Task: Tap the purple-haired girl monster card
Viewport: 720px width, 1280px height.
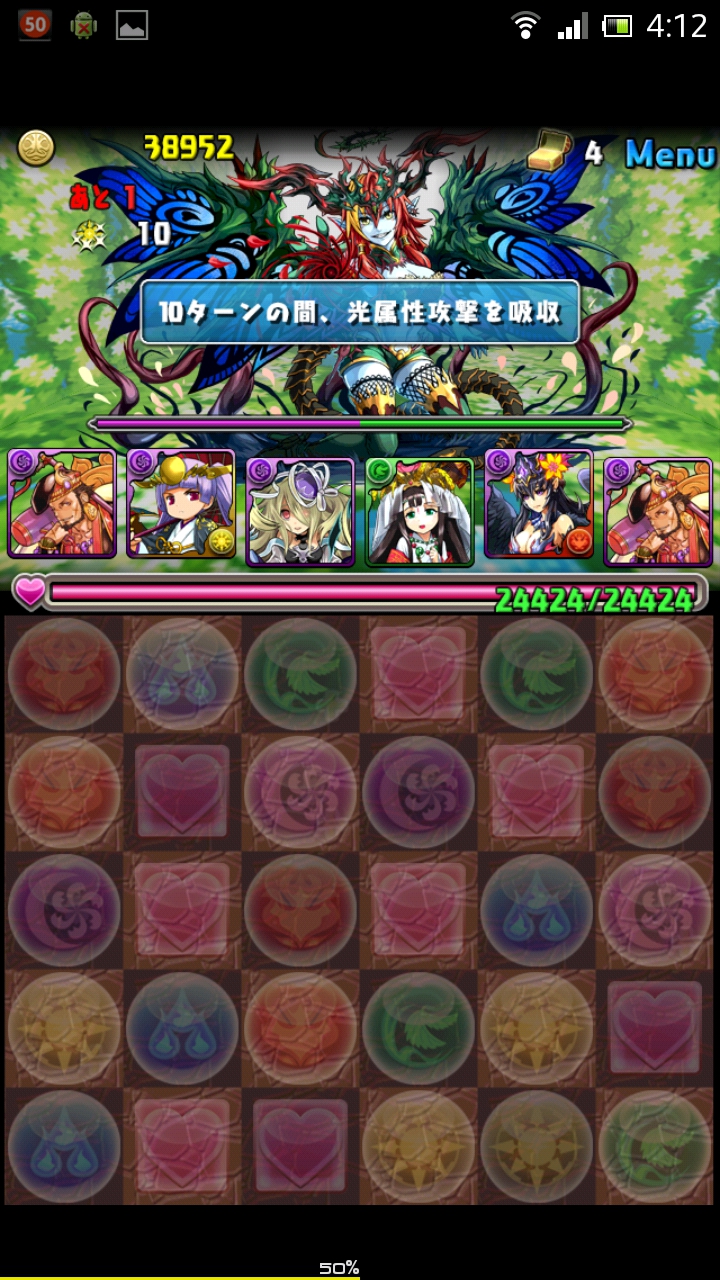Action: 181,503
